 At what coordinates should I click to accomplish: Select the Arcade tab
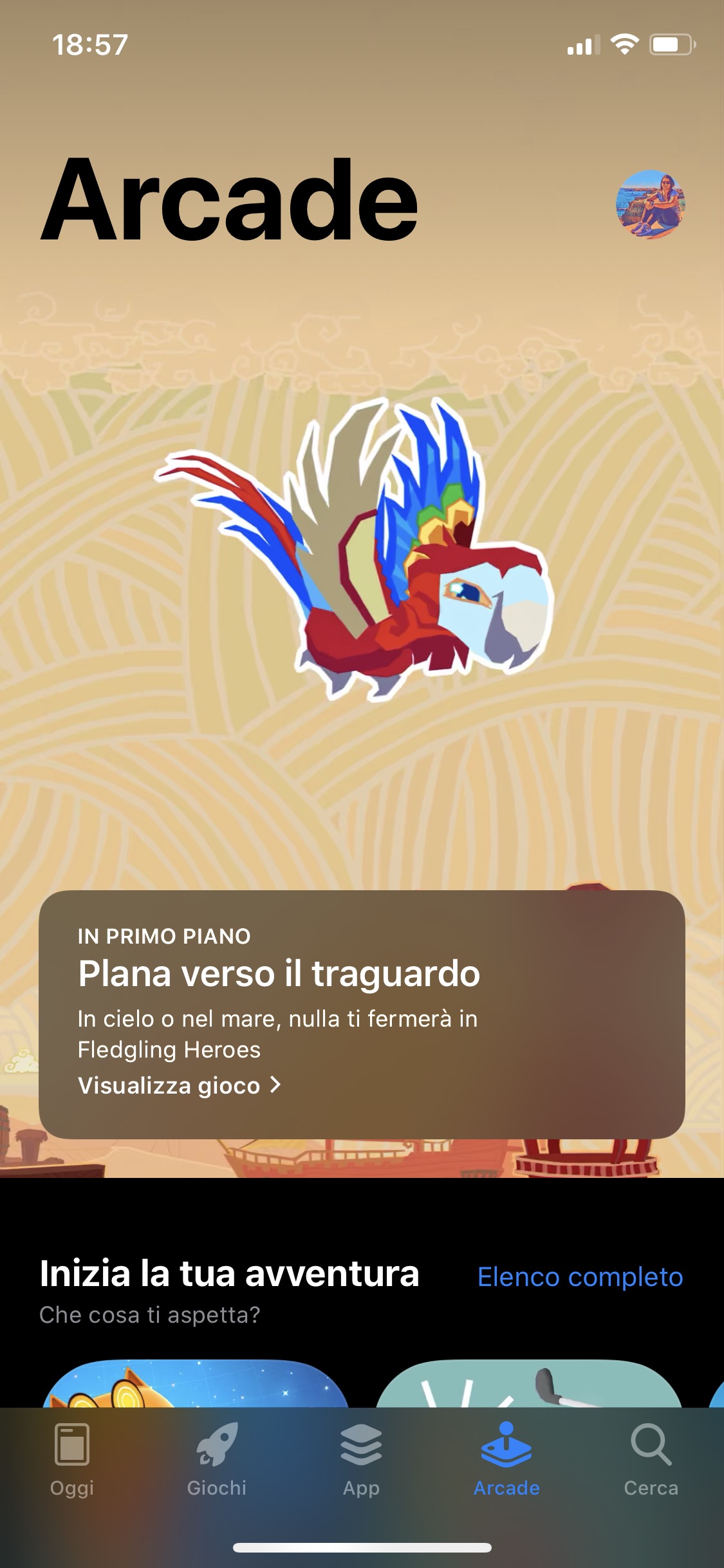[506, 1460]
